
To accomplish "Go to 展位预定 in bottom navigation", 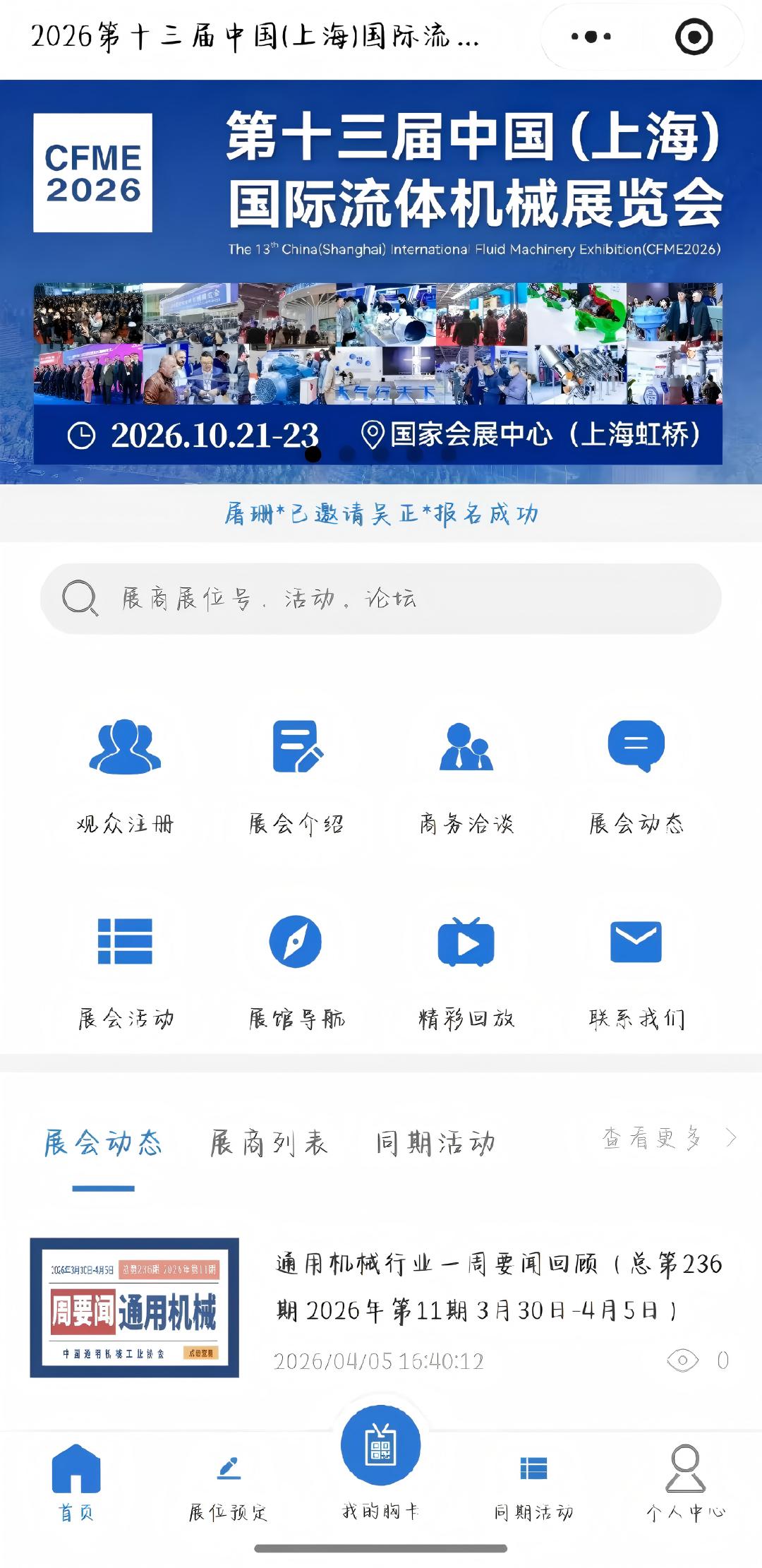I will [228, 1484].
